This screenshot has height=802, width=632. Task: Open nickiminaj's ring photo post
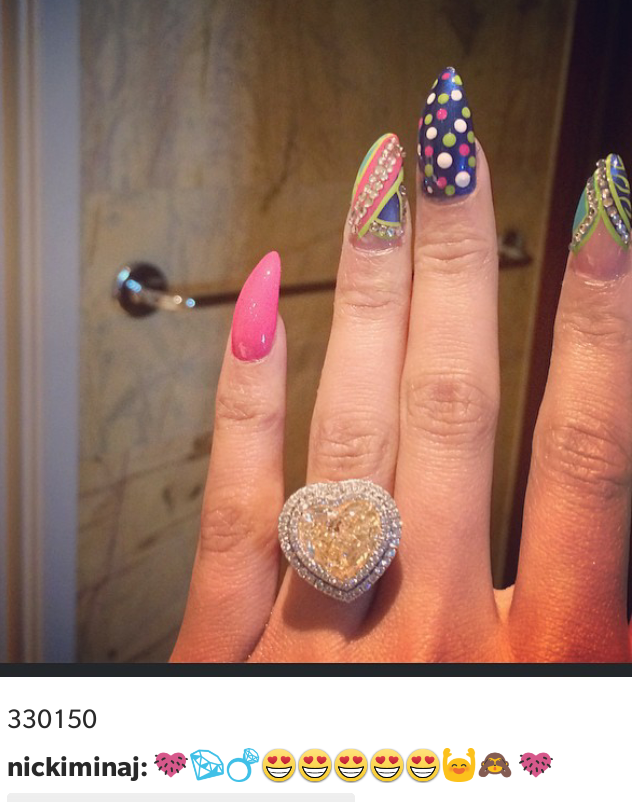(316, 330)
